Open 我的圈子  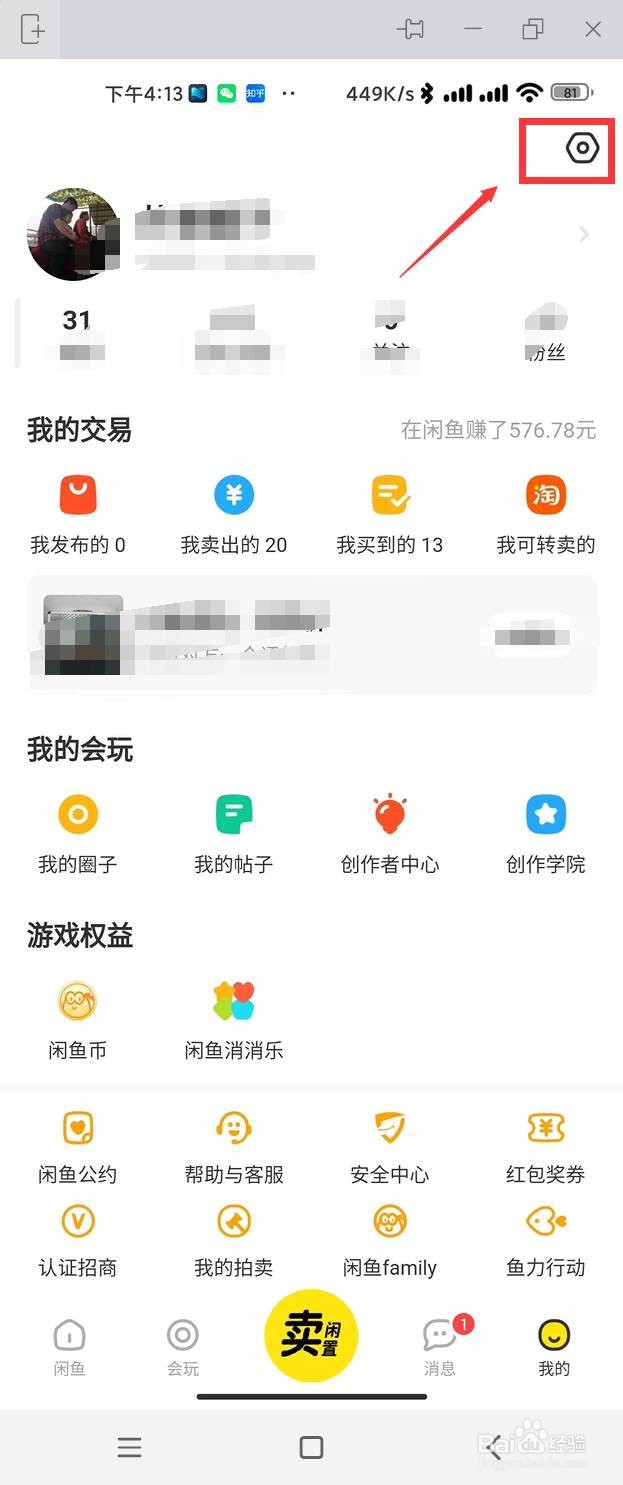click(78, 834)
